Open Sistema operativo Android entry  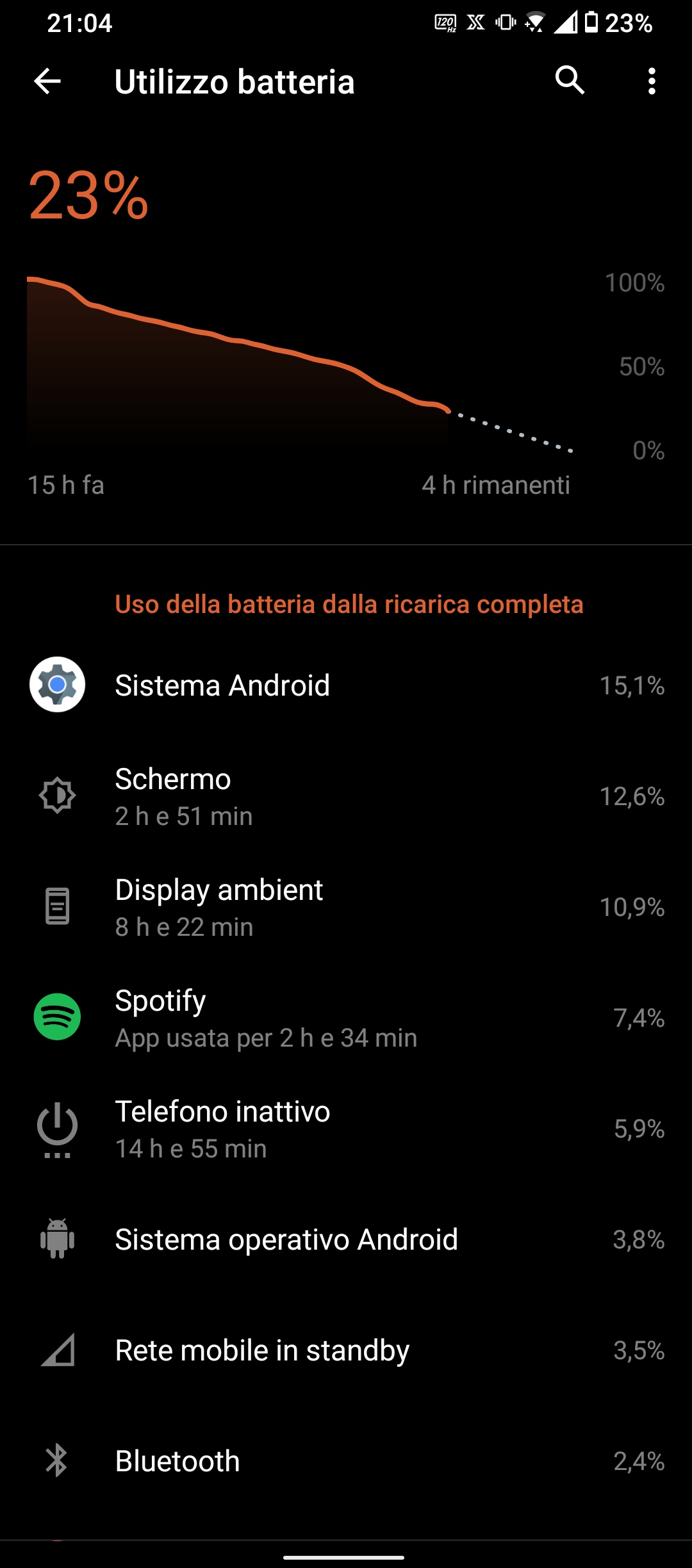pos(346,1239)
